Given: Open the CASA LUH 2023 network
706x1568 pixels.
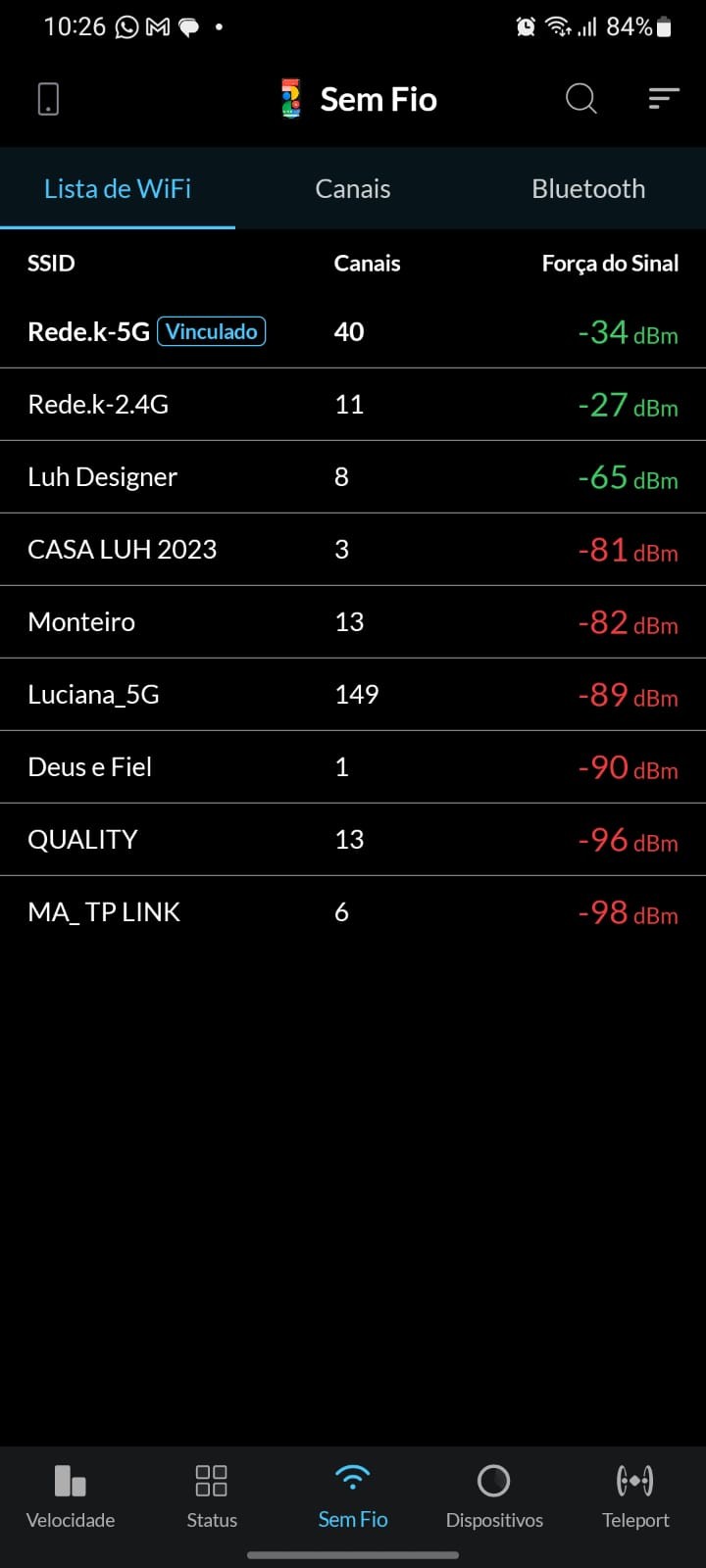Looking at the screenshot, I should 353,550.
